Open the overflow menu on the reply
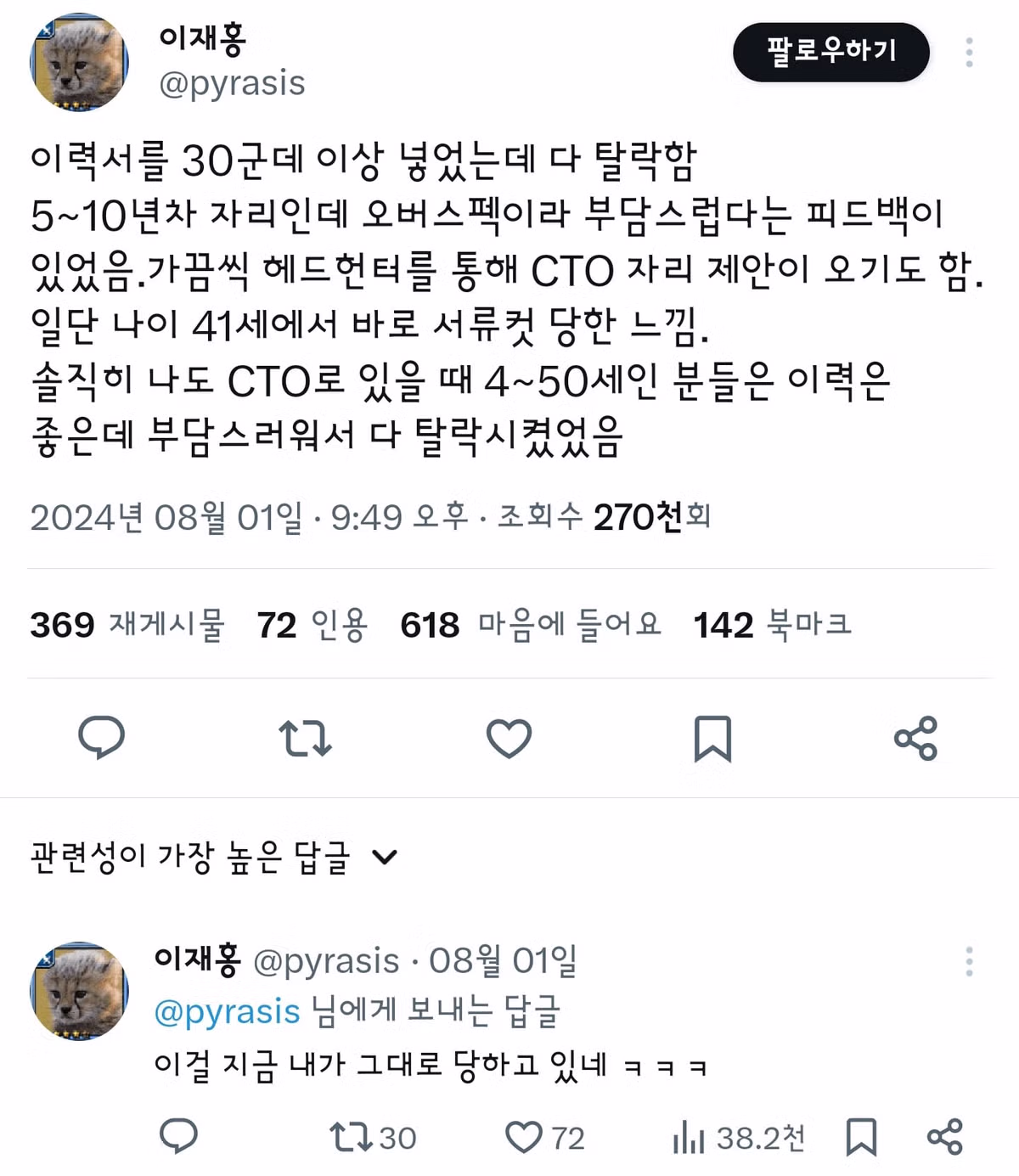 coord(969,962)
